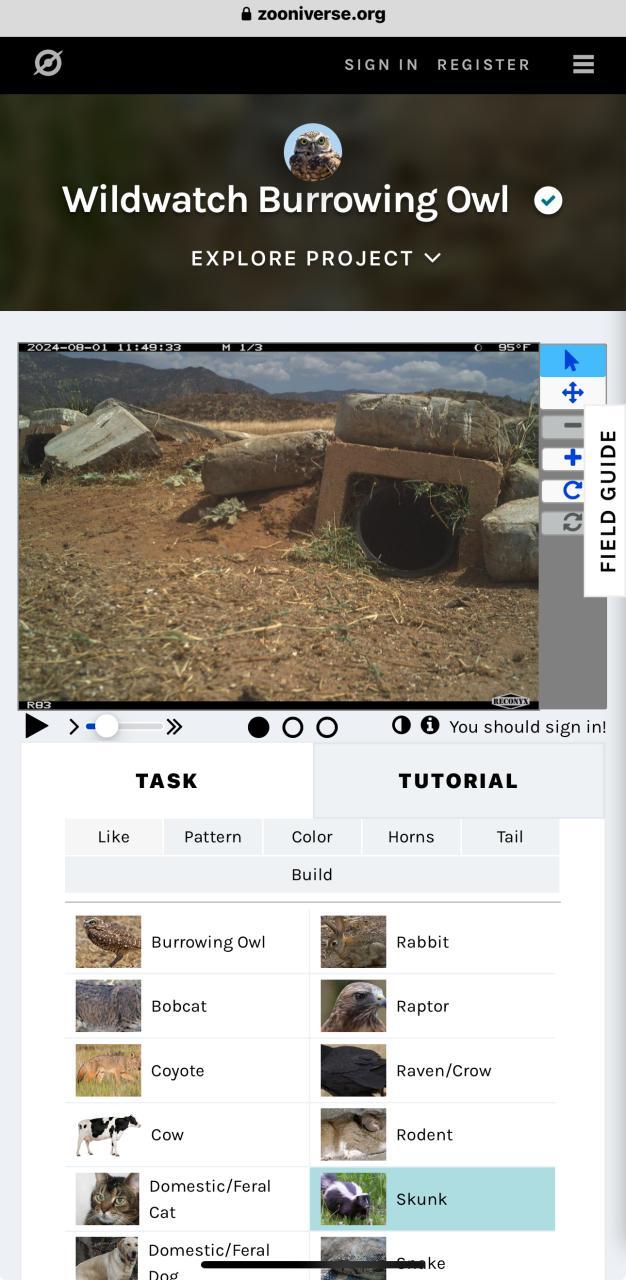This screenshot has width=626, height=1280.
Task: Show the second frame dot
Action: pos(292,728)
